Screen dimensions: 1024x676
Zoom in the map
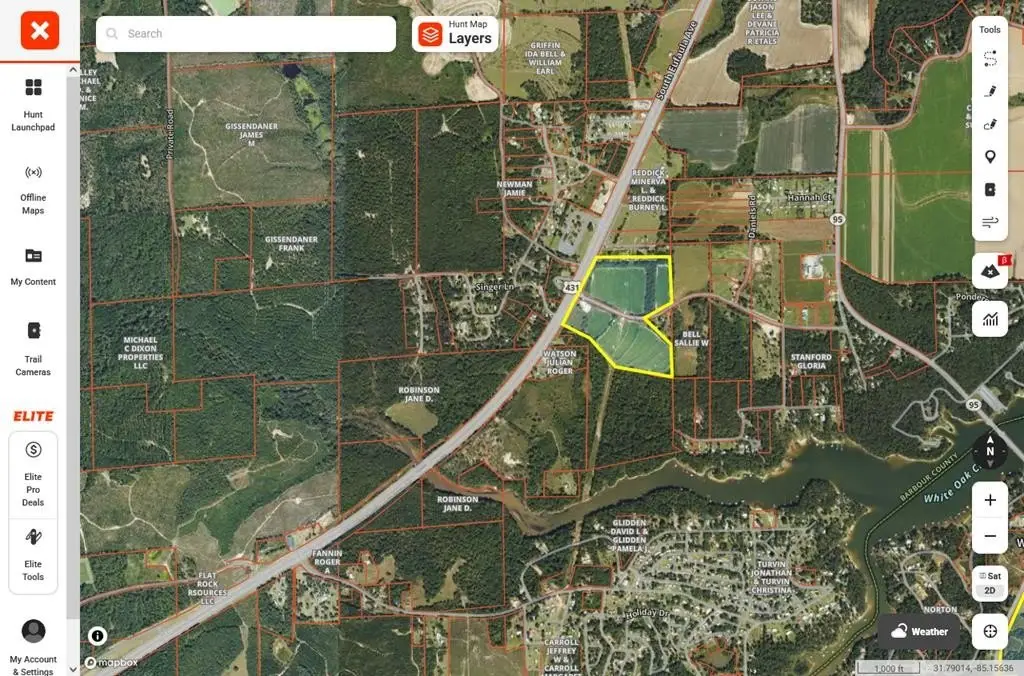[x=990, y=500]
